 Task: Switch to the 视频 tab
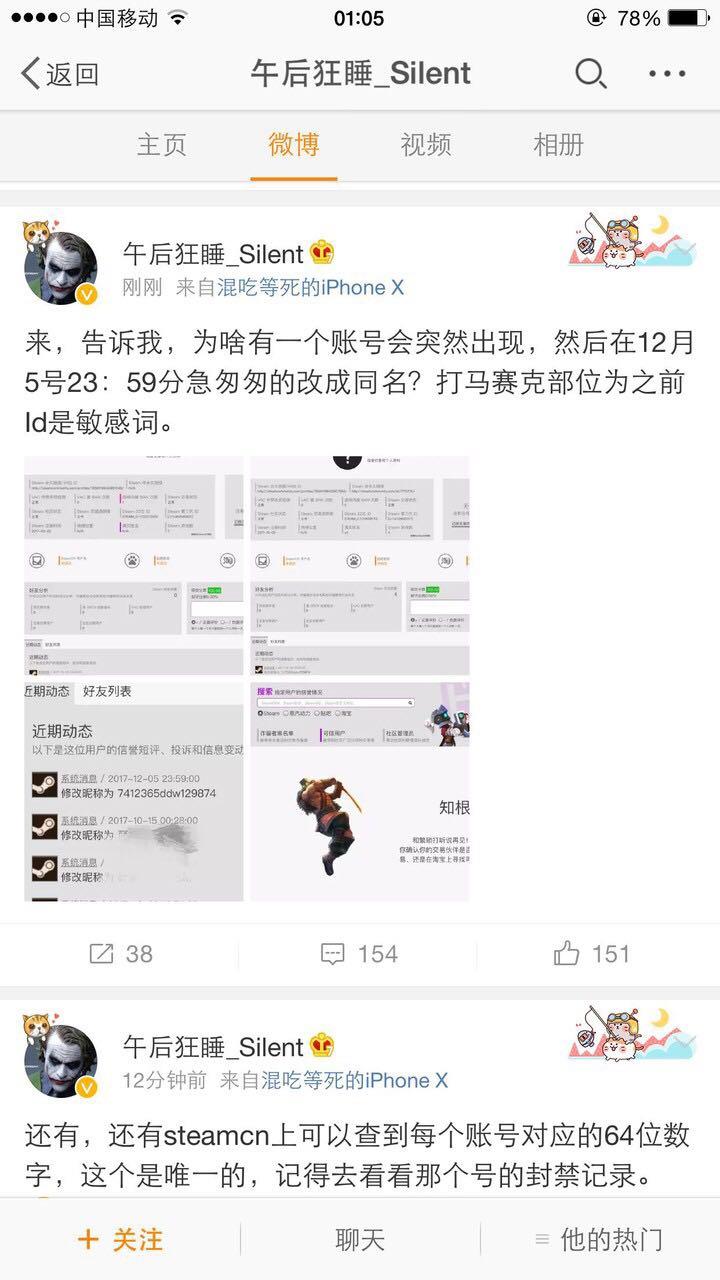(x=426, y=144)
